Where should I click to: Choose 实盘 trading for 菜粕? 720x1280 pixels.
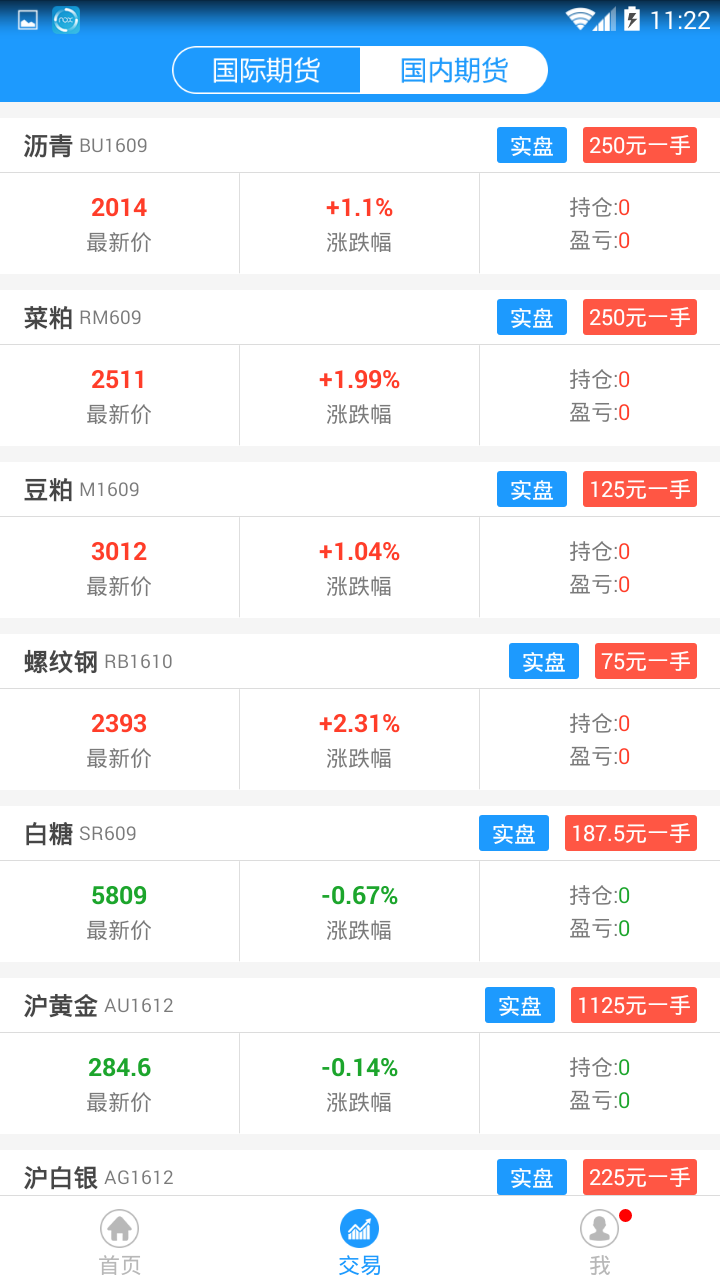(x=531, y=318)
